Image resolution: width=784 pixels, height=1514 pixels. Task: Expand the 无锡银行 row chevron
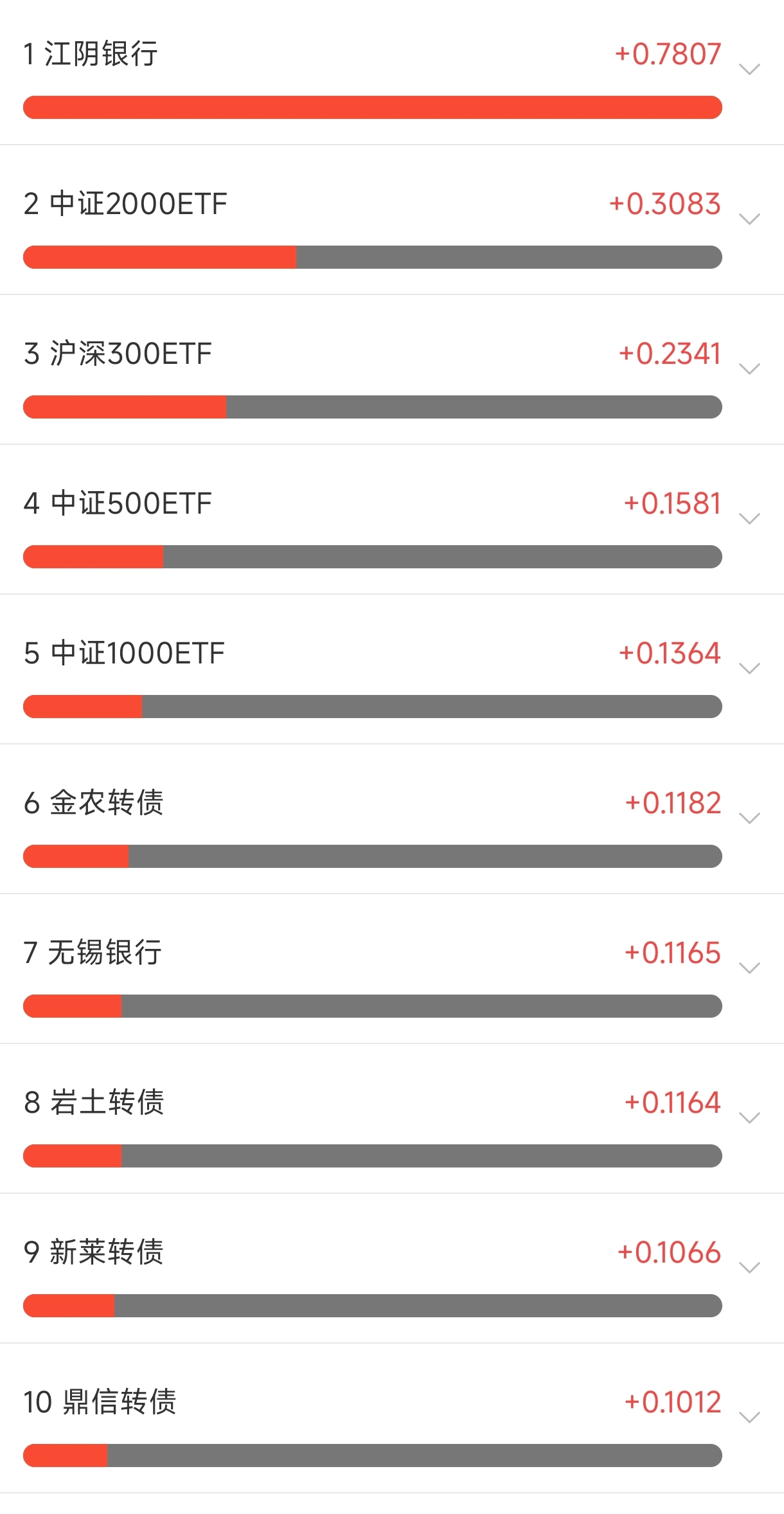coord(749,968)
